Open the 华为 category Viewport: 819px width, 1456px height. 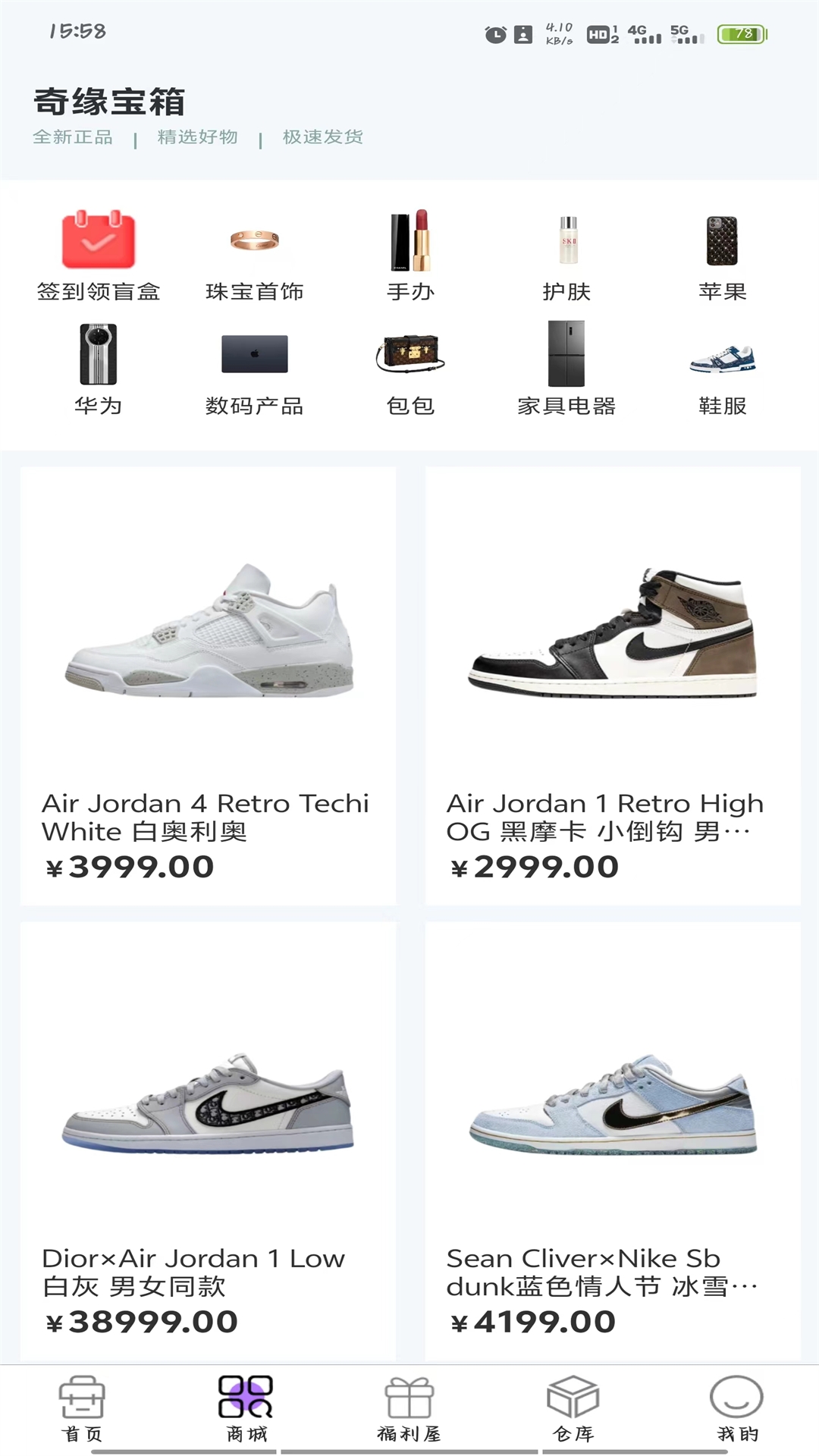[99, 370]
